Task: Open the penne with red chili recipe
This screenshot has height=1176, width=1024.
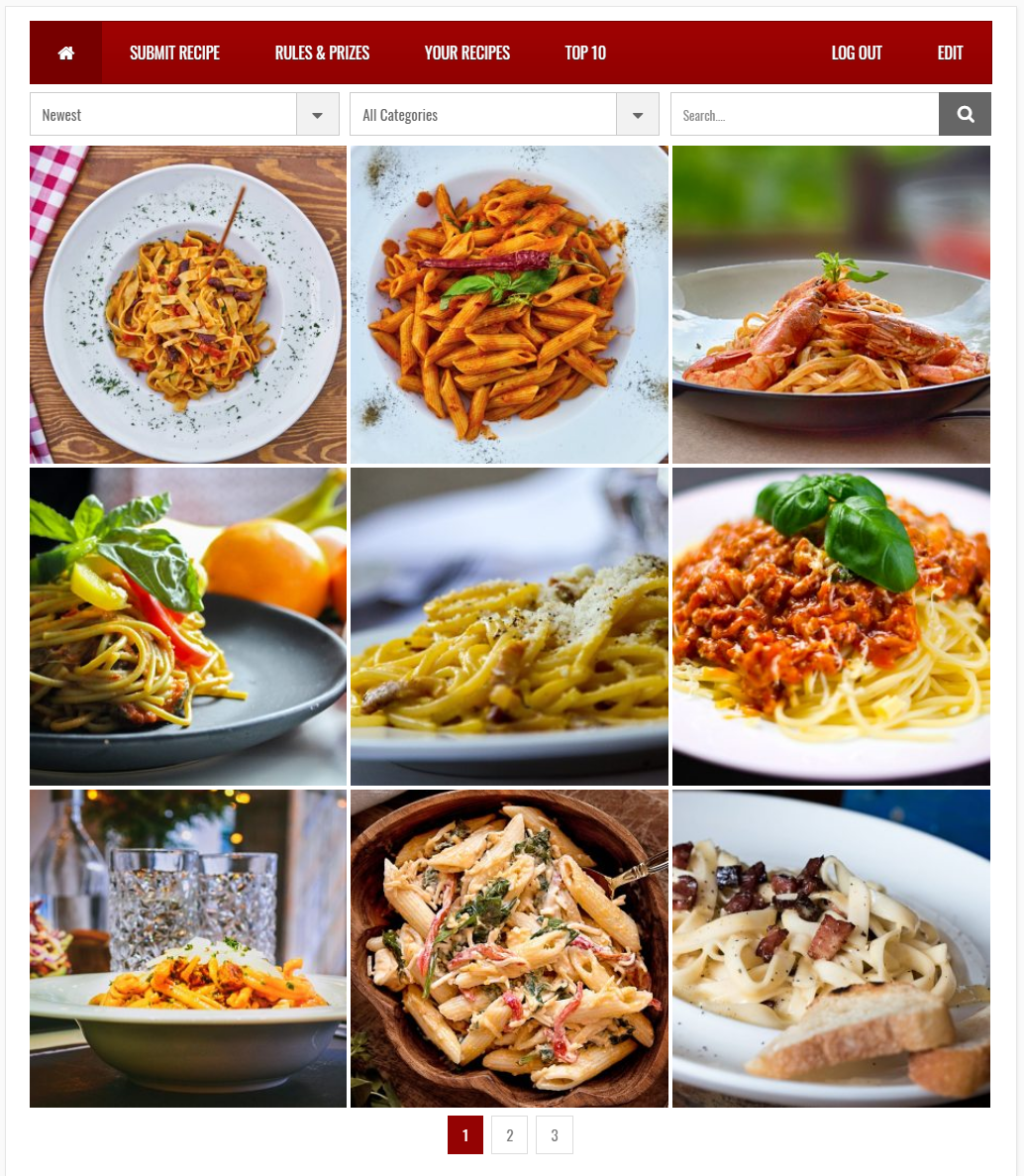Action: 509,305
